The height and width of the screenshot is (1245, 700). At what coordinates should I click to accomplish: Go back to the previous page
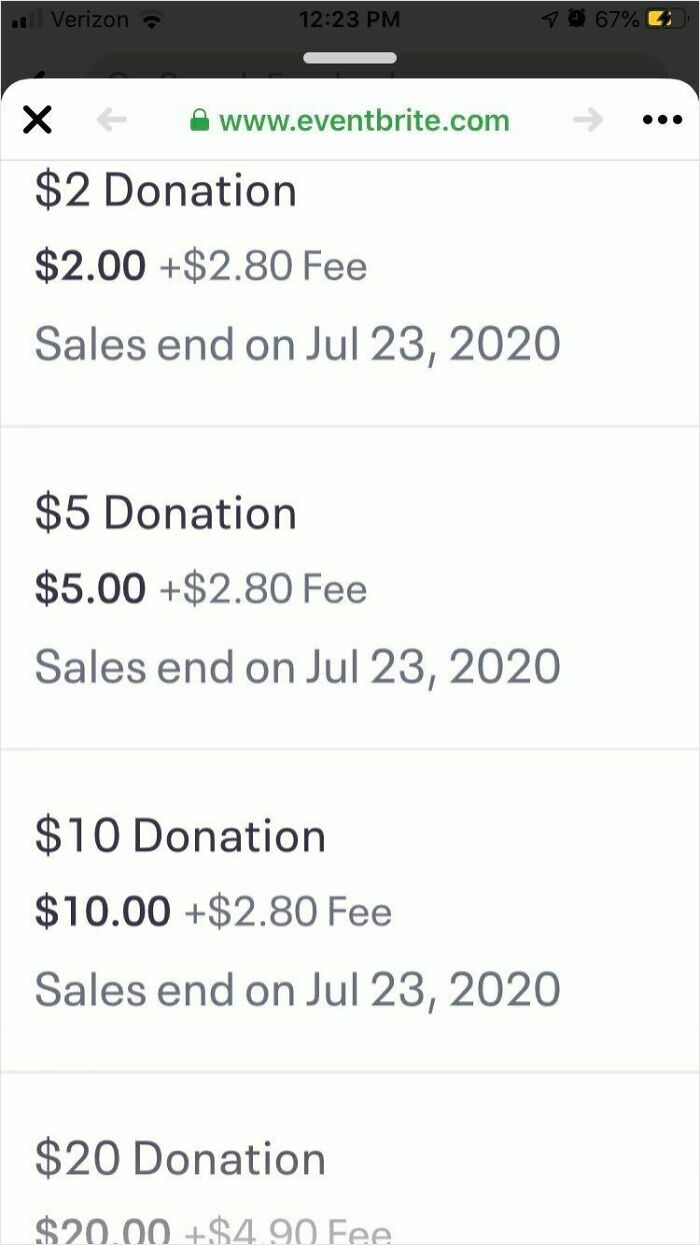pyautogui.click(x=111, y=121)
